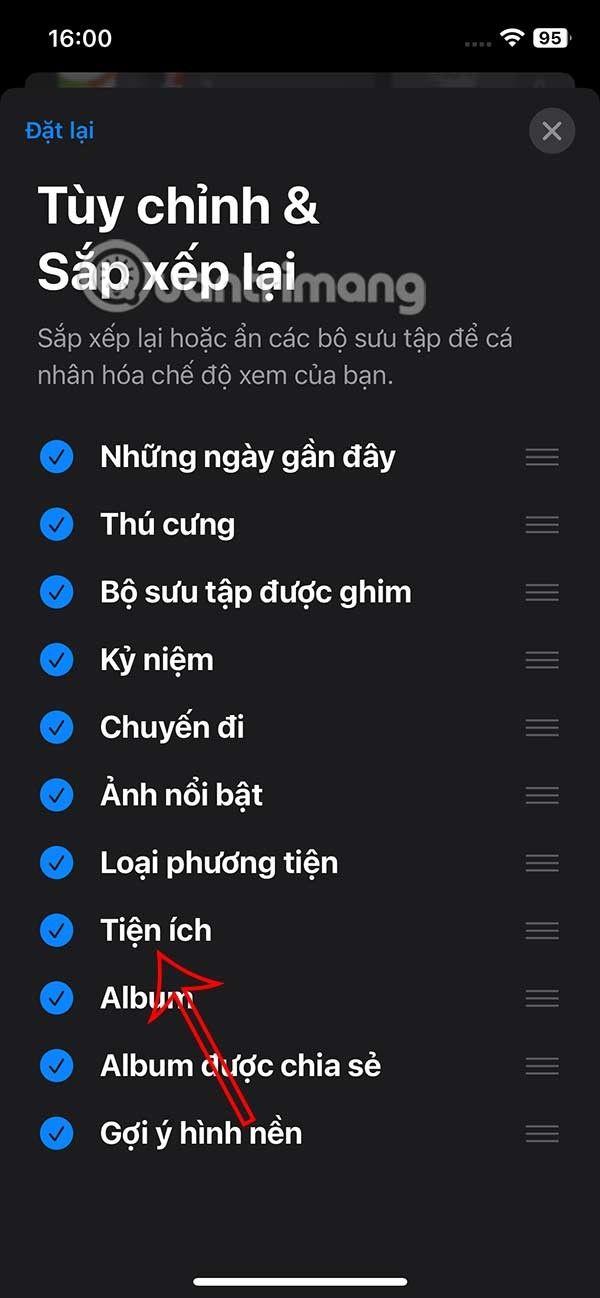Tap the reorder handle beside Tiện ích
The image size is (600, 1298).
click(x=542, y=931)
